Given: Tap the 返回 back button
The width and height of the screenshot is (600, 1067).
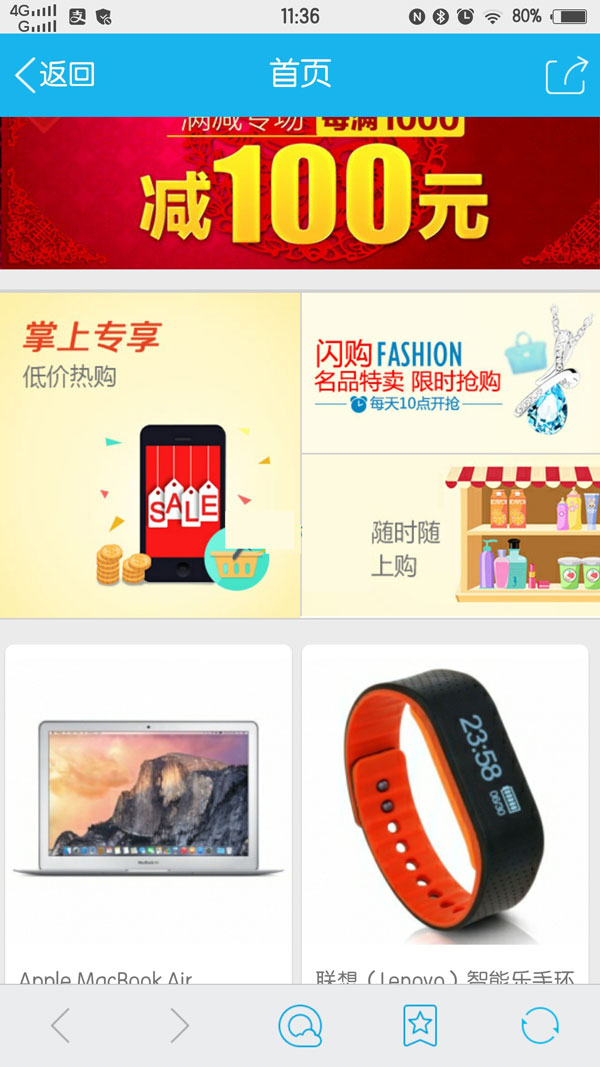Looking at the screenshot, I should point(55,74).
